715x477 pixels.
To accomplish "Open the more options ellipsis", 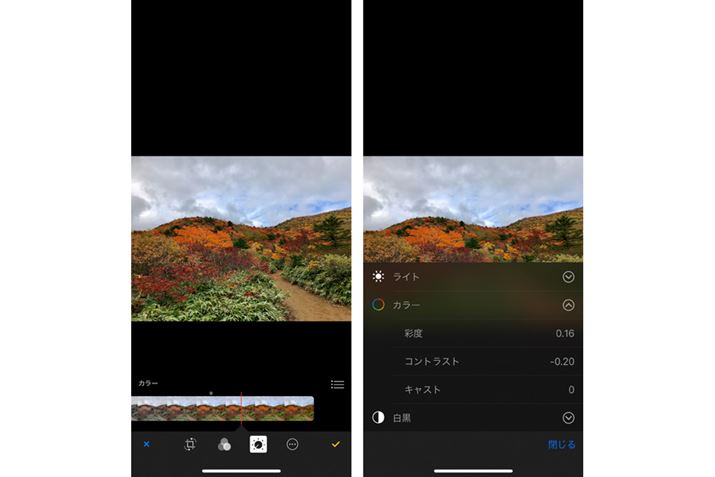I will click(x=292, y=444).
